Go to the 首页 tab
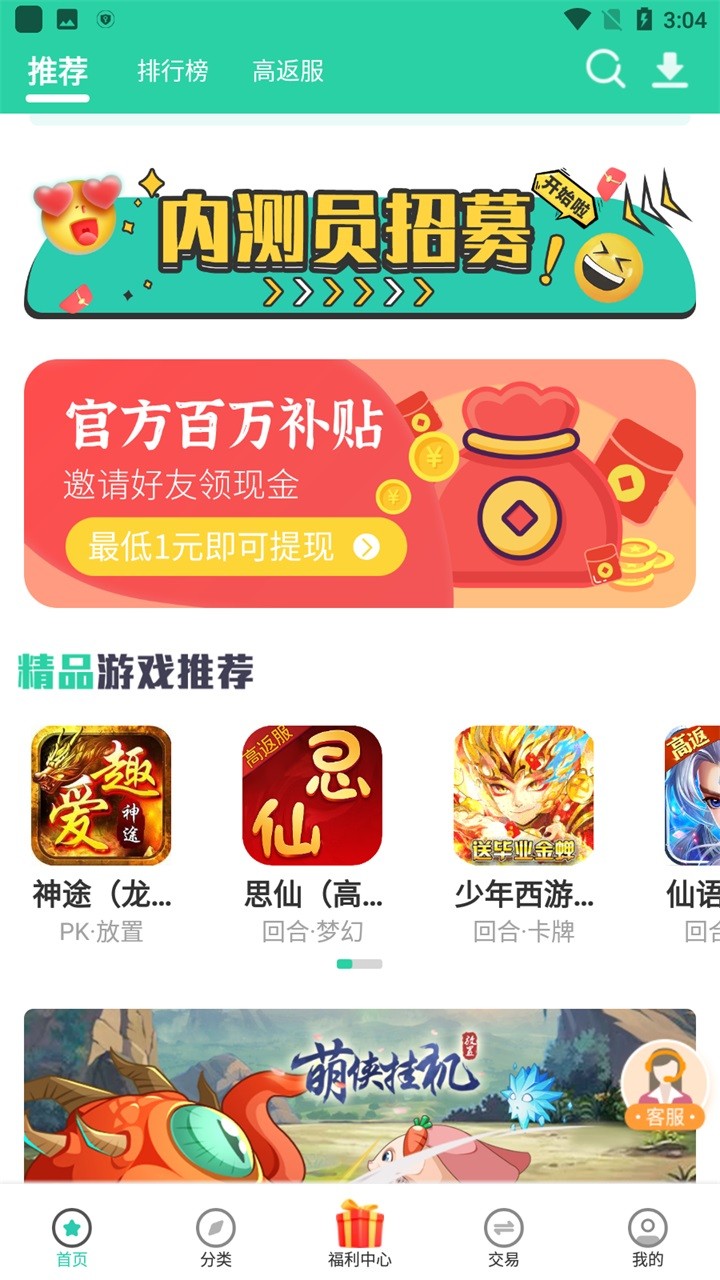This screenshot has width=720, height=1280. click(72, 1237)
